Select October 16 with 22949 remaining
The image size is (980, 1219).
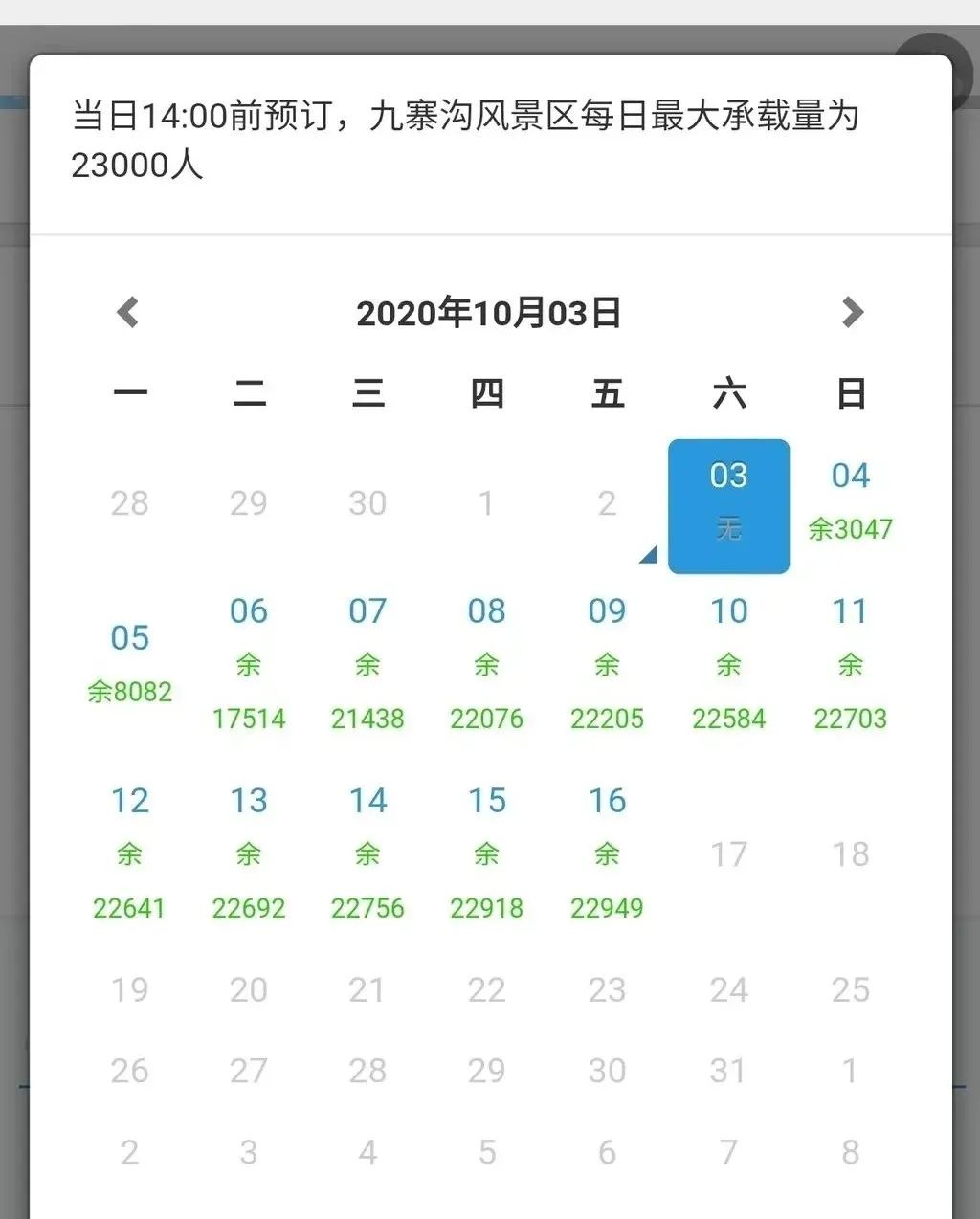[607, 853]
